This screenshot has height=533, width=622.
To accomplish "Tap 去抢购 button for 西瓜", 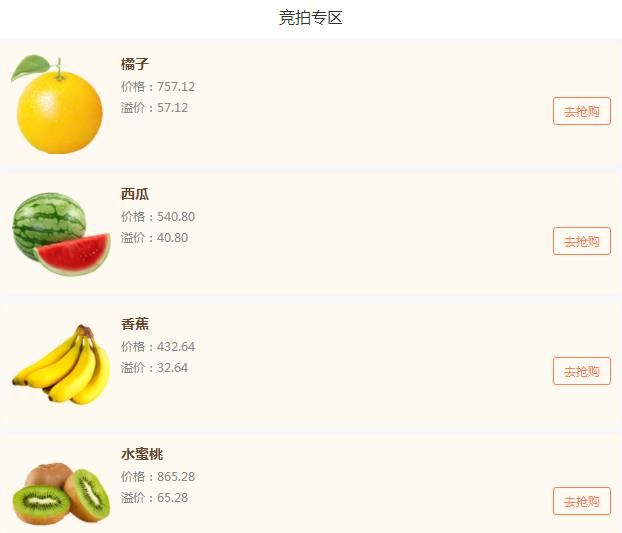I will tap(581, 241).
